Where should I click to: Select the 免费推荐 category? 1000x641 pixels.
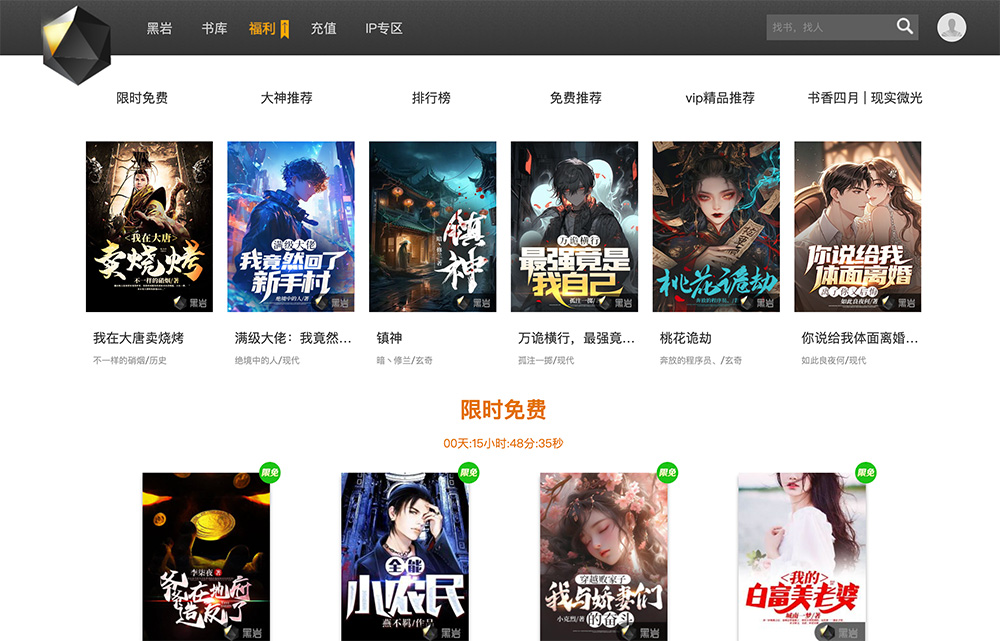pos(575,98)
